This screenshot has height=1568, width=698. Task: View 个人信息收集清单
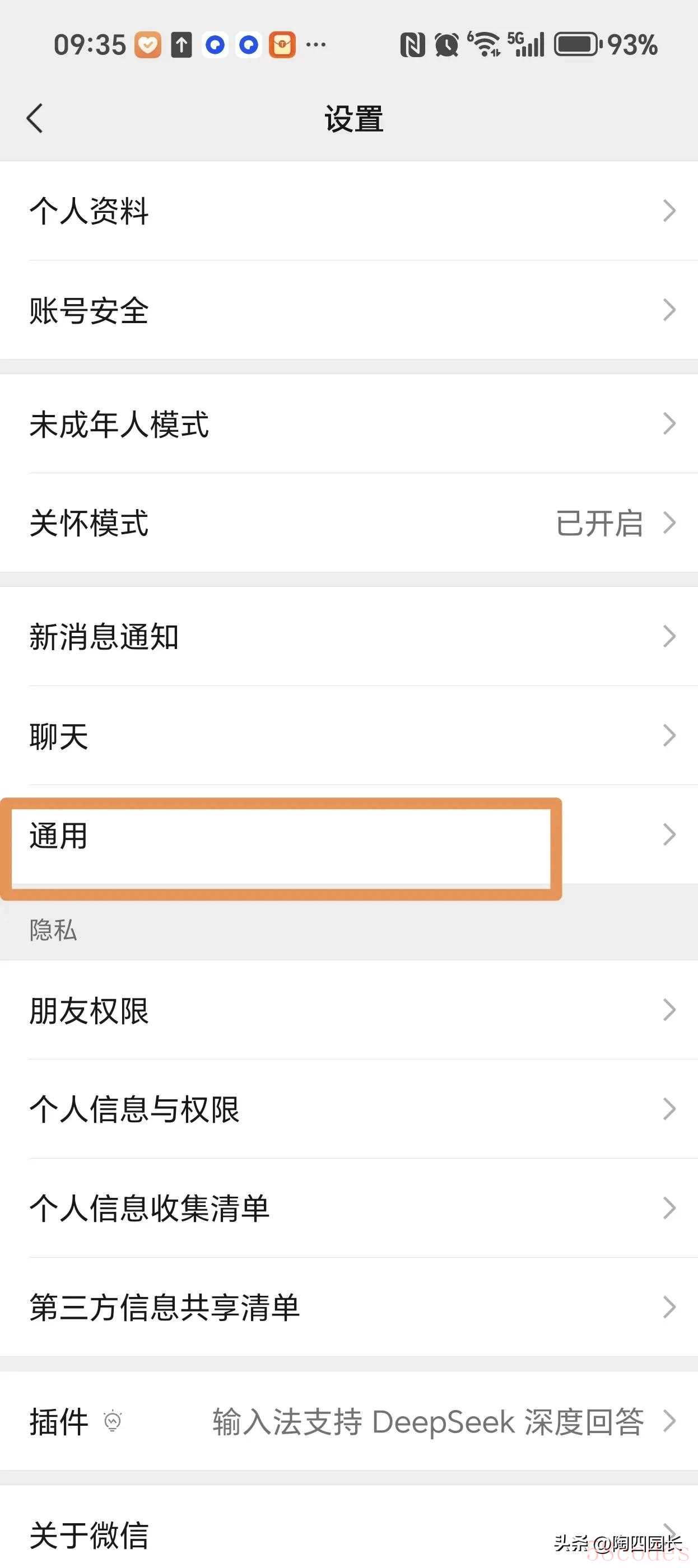click(349, 1208)
